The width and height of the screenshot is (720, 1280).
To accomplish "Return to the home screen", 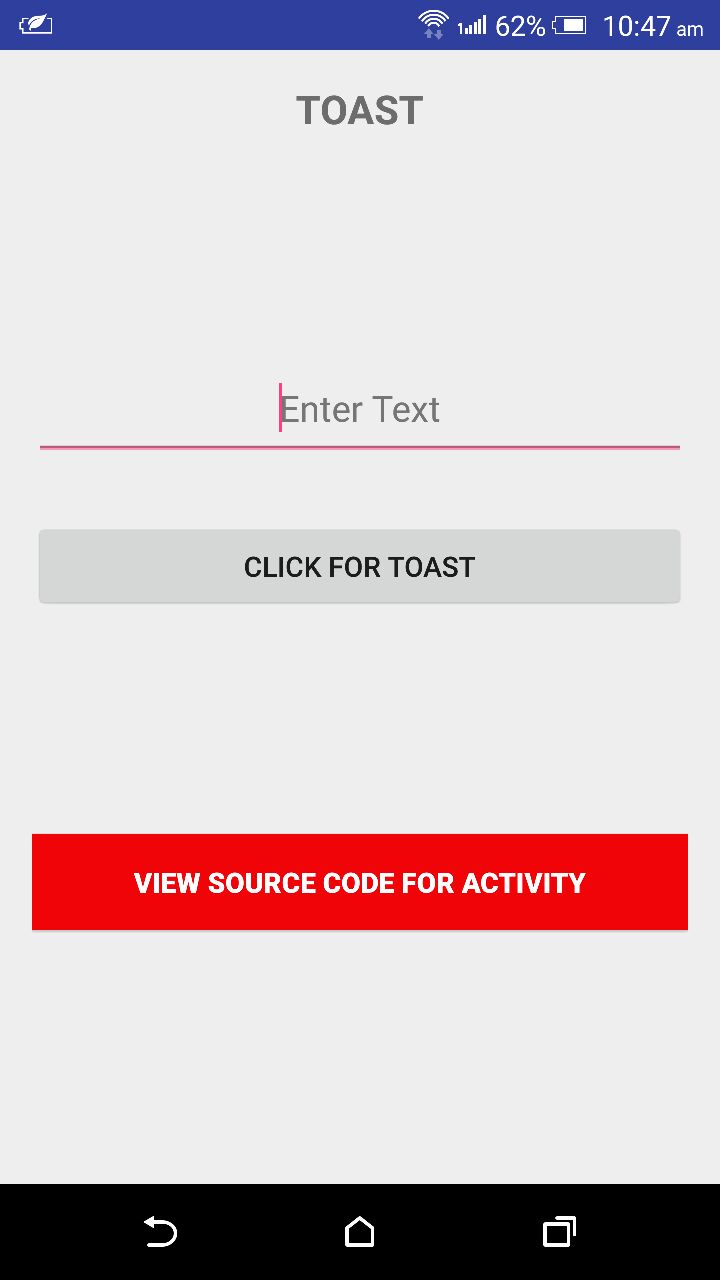I will [x=360, y=1232].
